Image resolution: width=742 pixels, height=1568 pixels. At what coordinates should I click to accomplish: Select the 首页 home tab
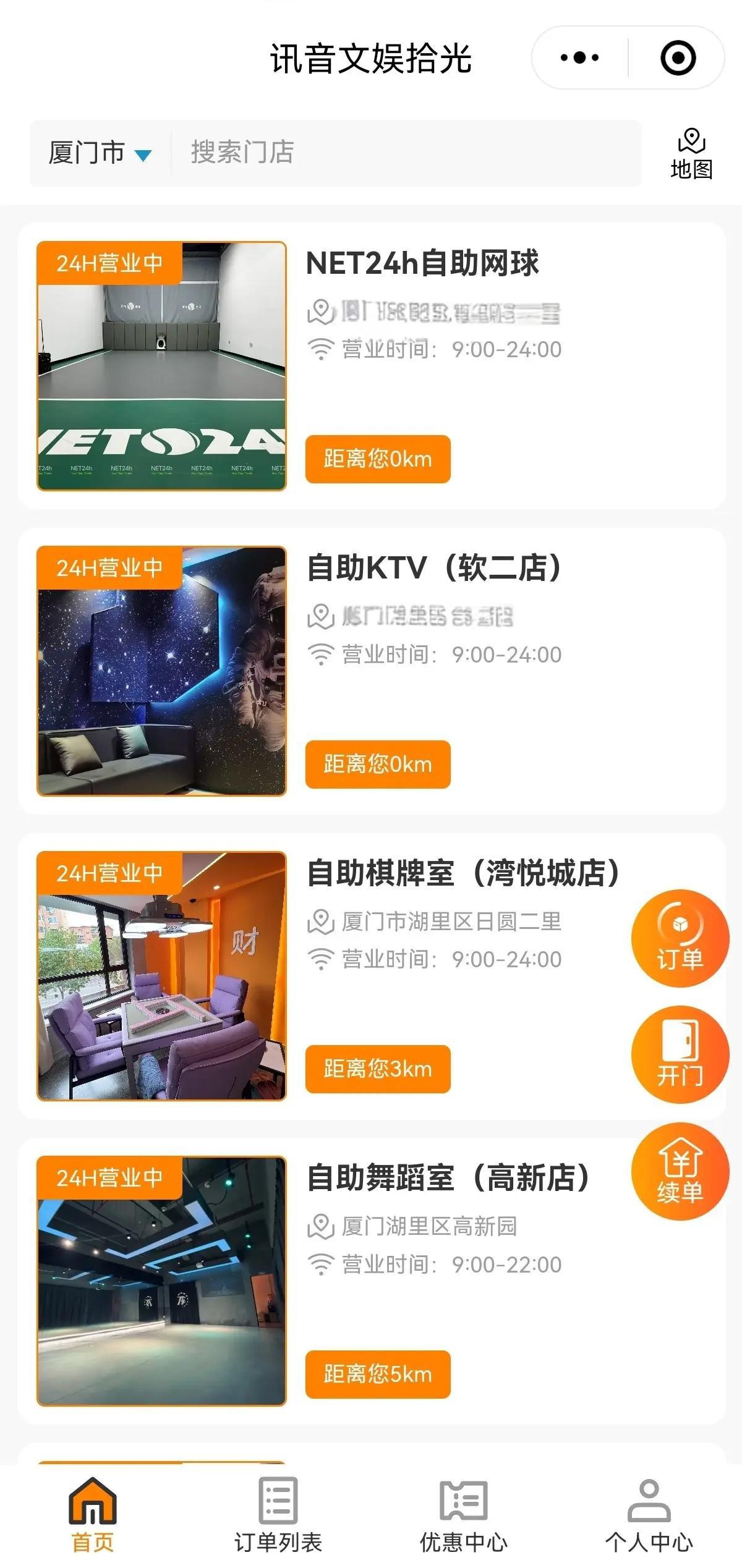tap(93, 1515)
